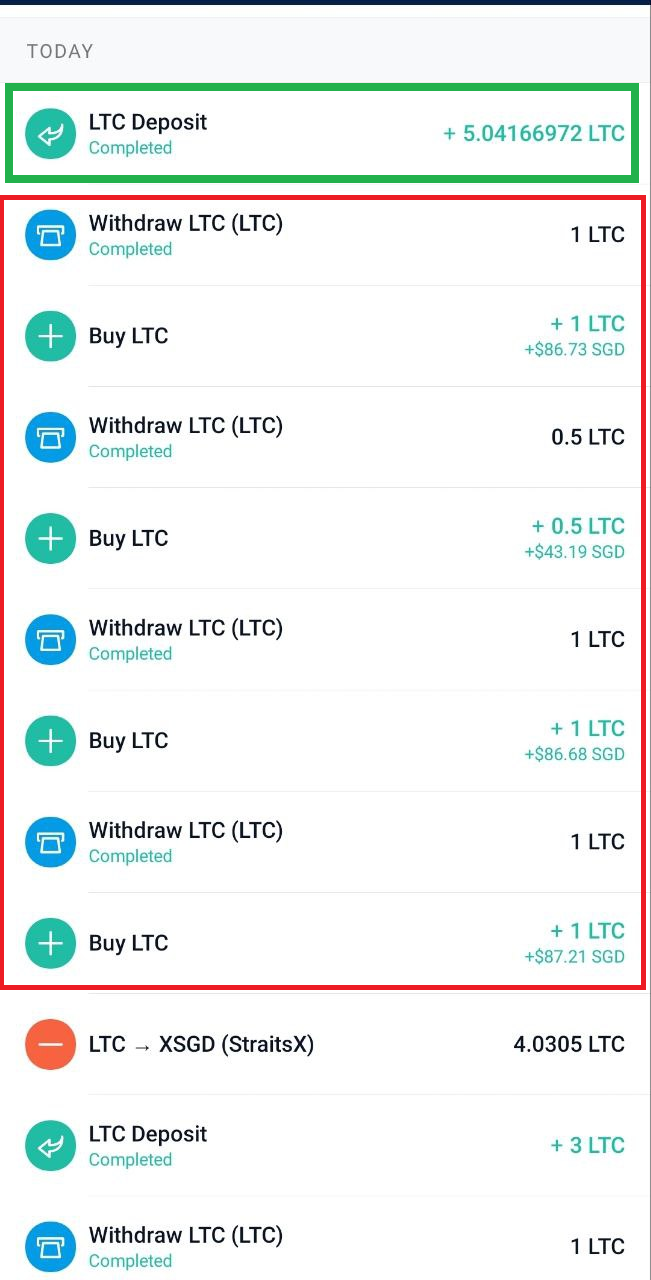Open the LTC Deposit of 3 LTC
Viewport: 651px width, 1280px height.
pos(325,1145)
